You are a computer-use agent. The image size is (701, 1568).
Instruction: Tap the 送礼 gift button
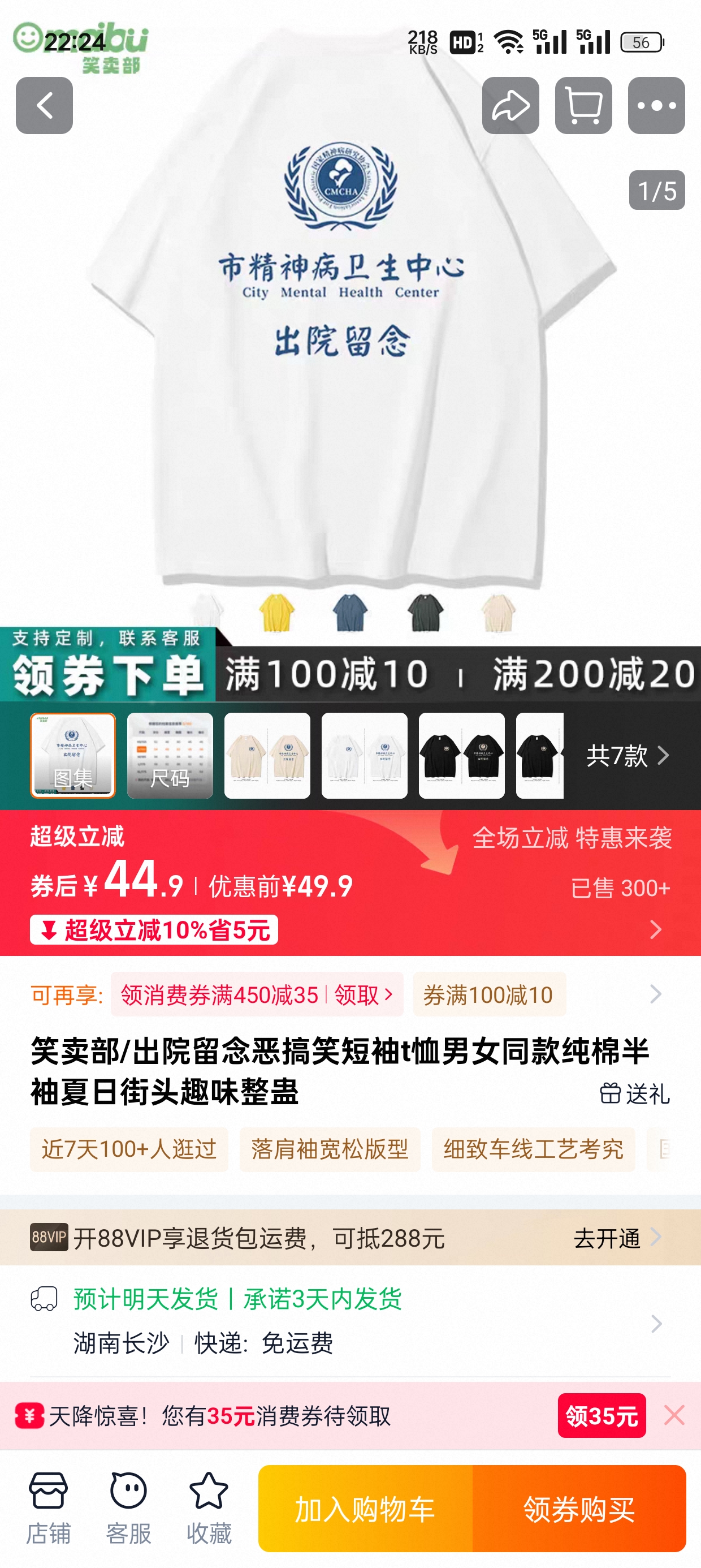(x=634, y=1094)
